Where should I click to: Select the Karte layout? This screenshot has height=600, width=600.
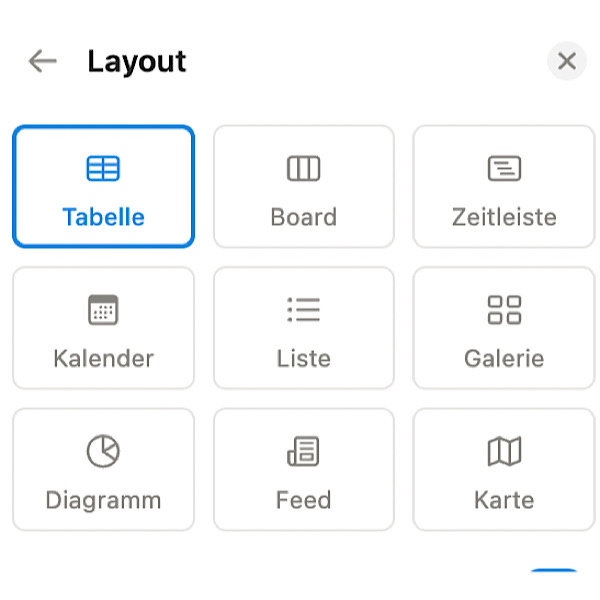503,469
